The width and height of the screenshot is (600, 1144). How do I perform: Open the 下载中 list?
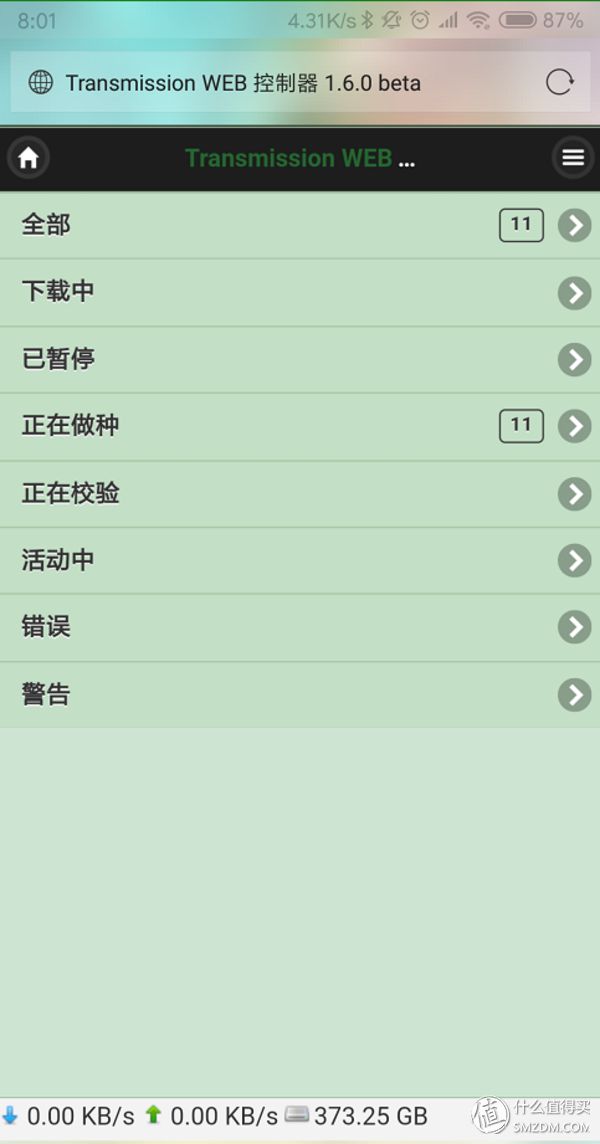tap(300, 293)
